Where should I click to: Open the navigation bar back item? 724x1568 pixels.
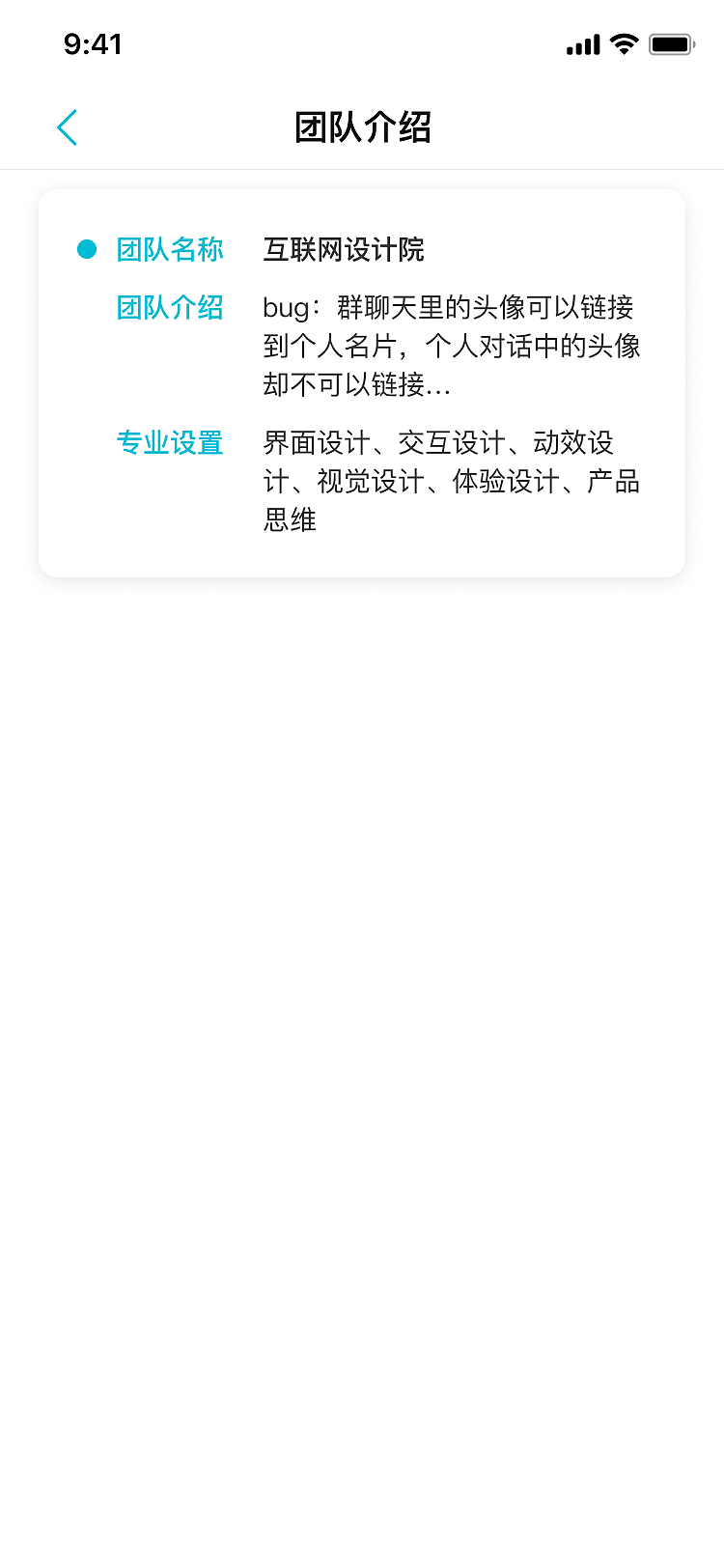[x=68, y=126]
